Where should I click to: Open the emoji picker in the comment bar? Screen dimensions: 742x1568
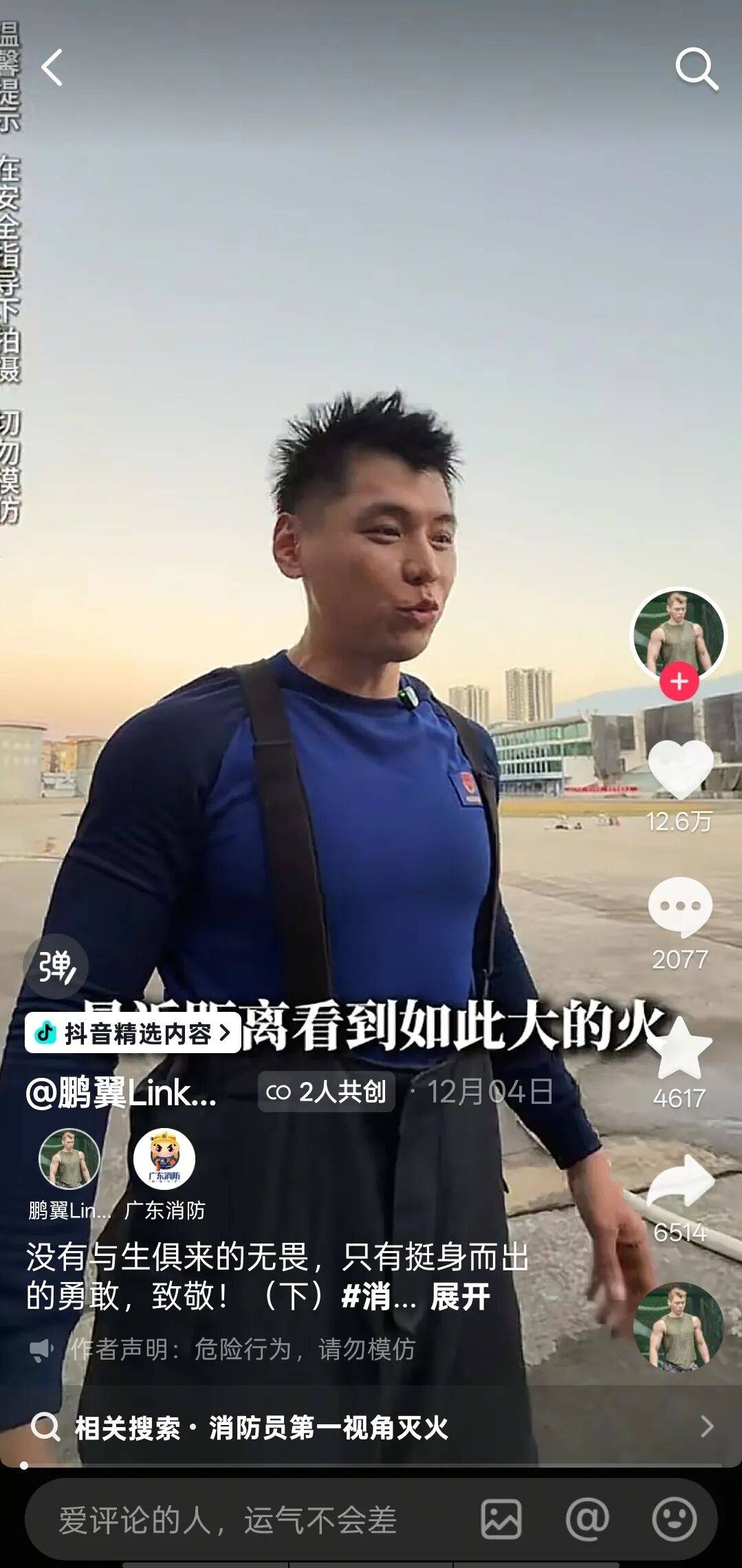pos(673,1519)
